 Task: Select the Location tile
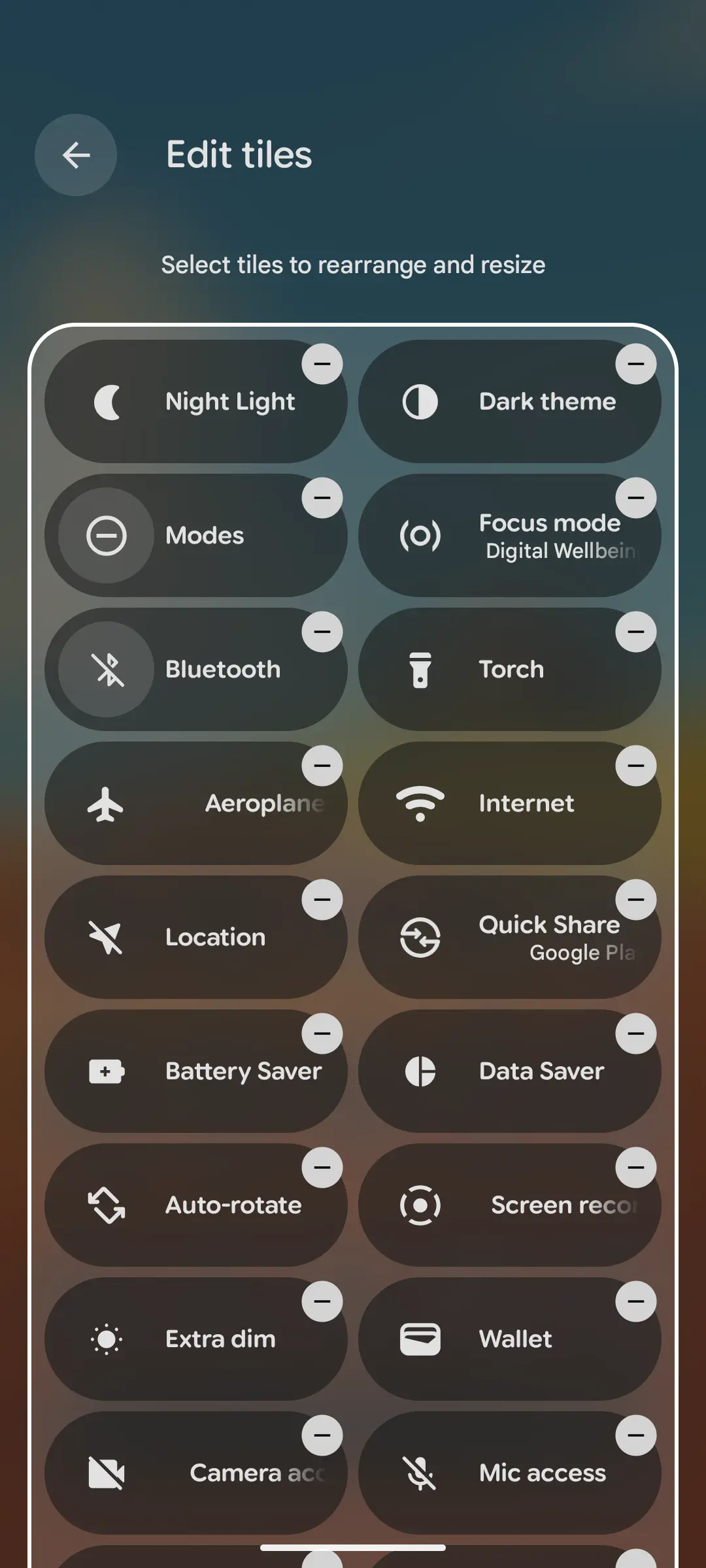(x=195, y=937)
